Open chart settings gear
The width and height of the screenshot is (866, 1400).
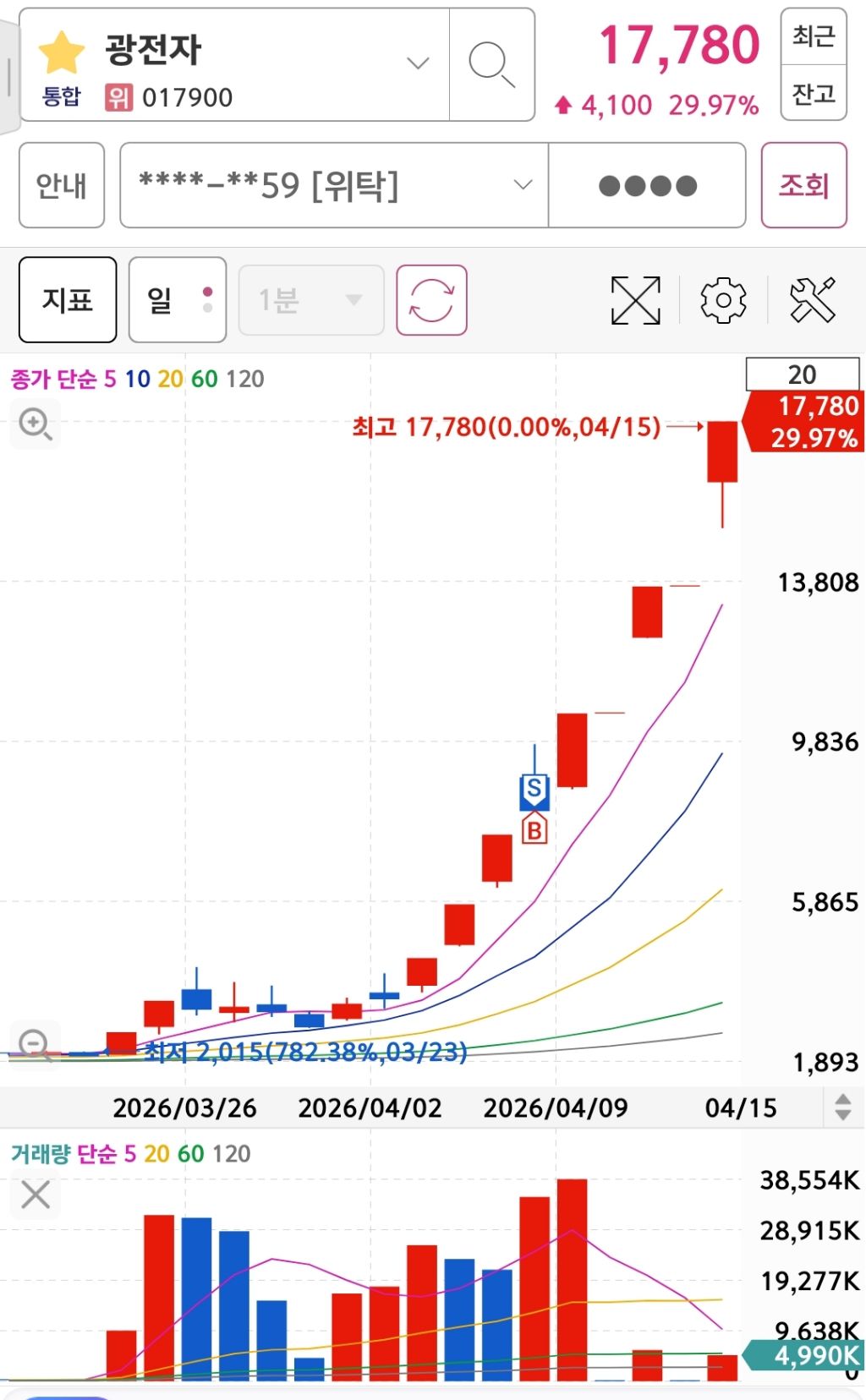723,300
